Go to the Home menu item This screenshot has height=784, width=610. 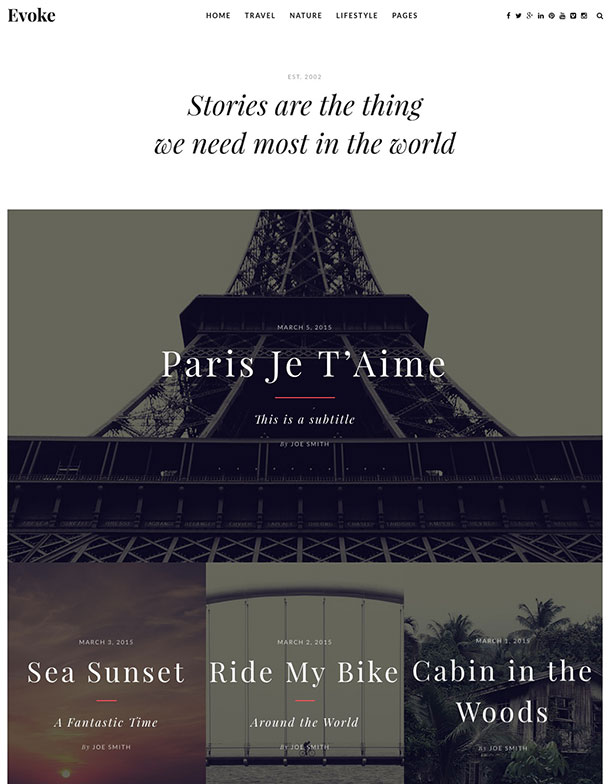coord(218,16)
